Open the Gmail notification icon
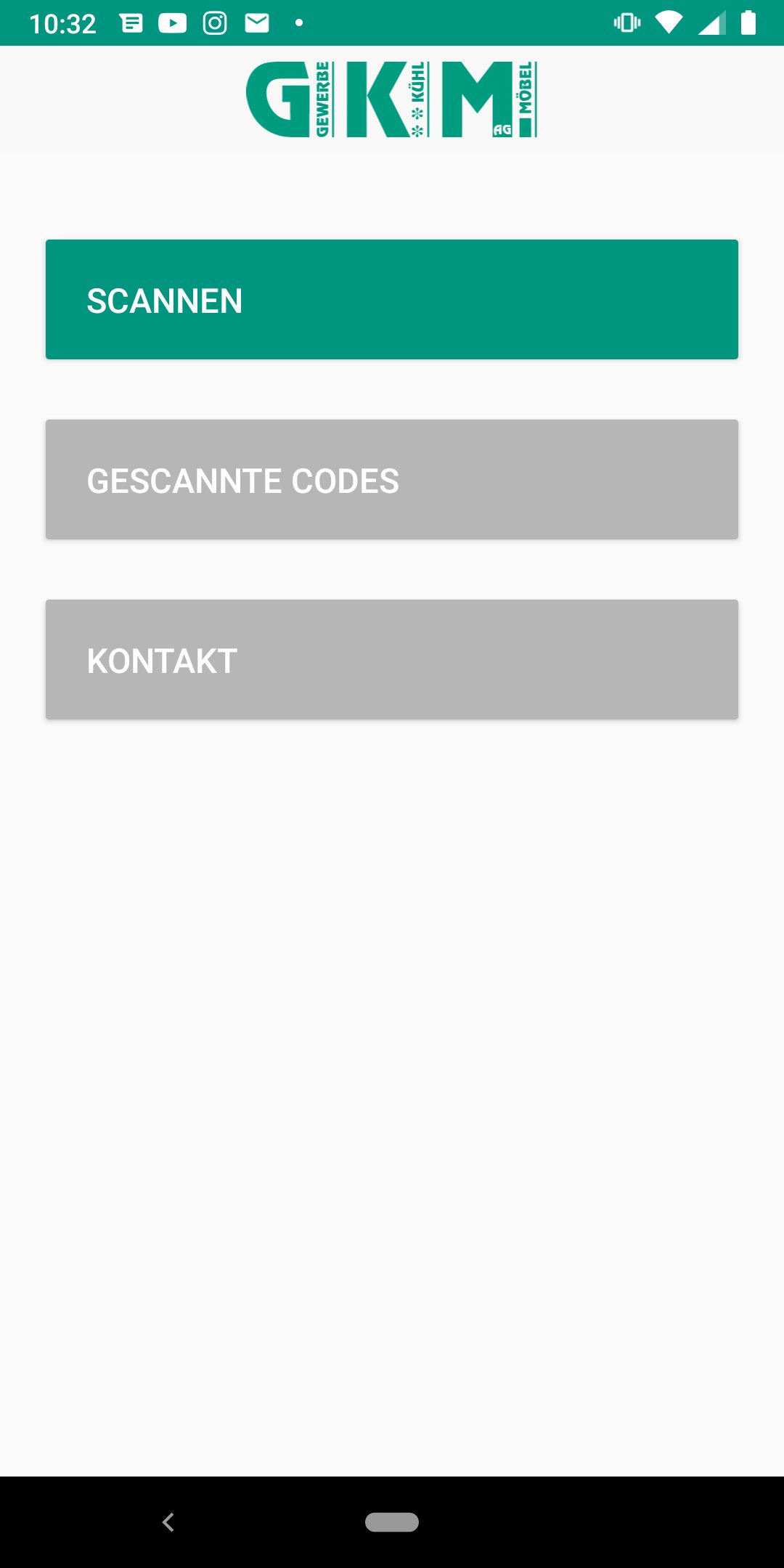The width and height of the screenshot is (784, 1568). click(x=256, y=22)
